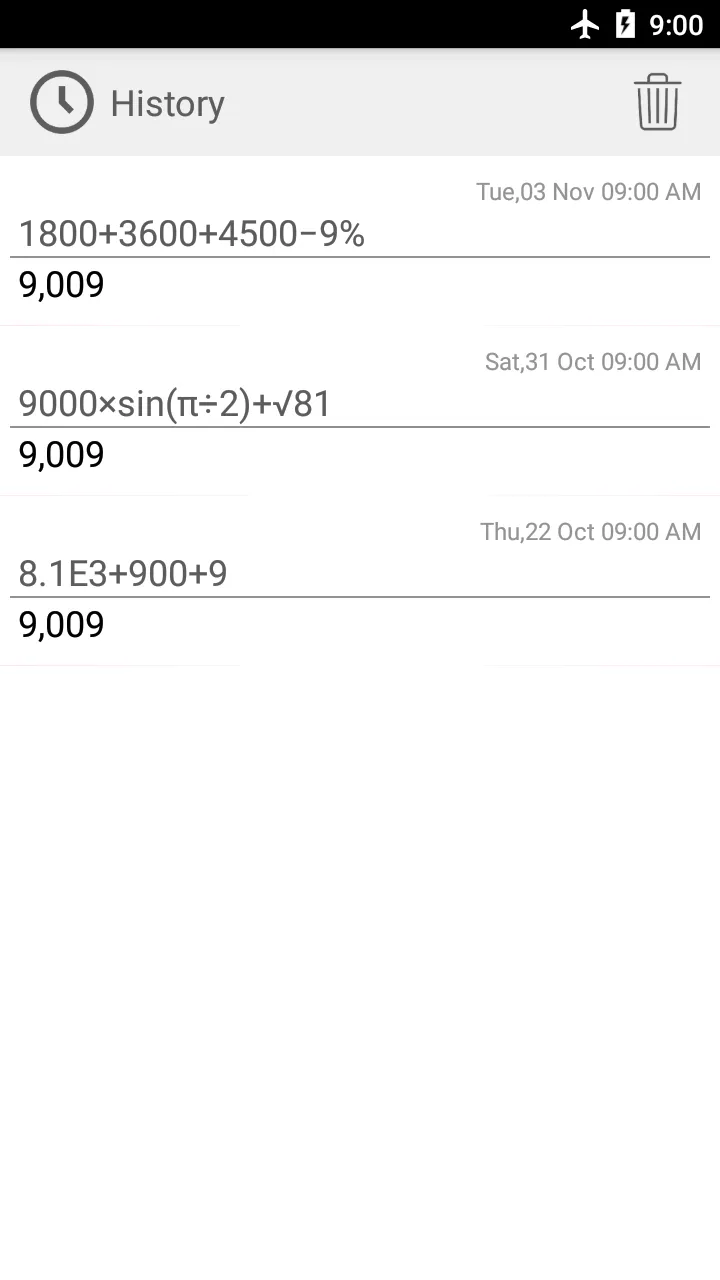Screen dimensions: 720x1280
Task: Select the expression 1800+3600+4500−9%
Action: tap(192, 233)
